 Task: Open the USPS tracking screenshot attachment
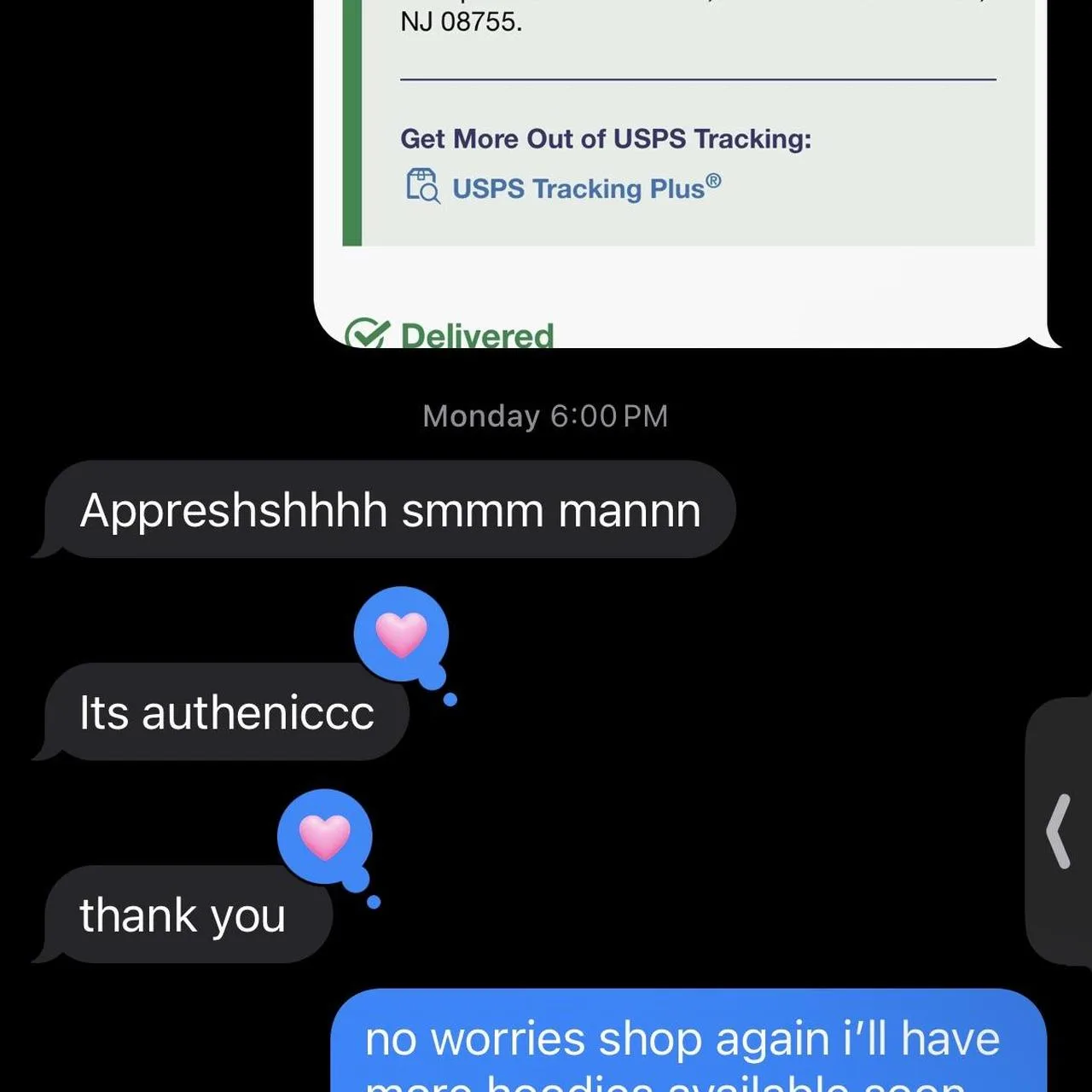pos(682,171)
